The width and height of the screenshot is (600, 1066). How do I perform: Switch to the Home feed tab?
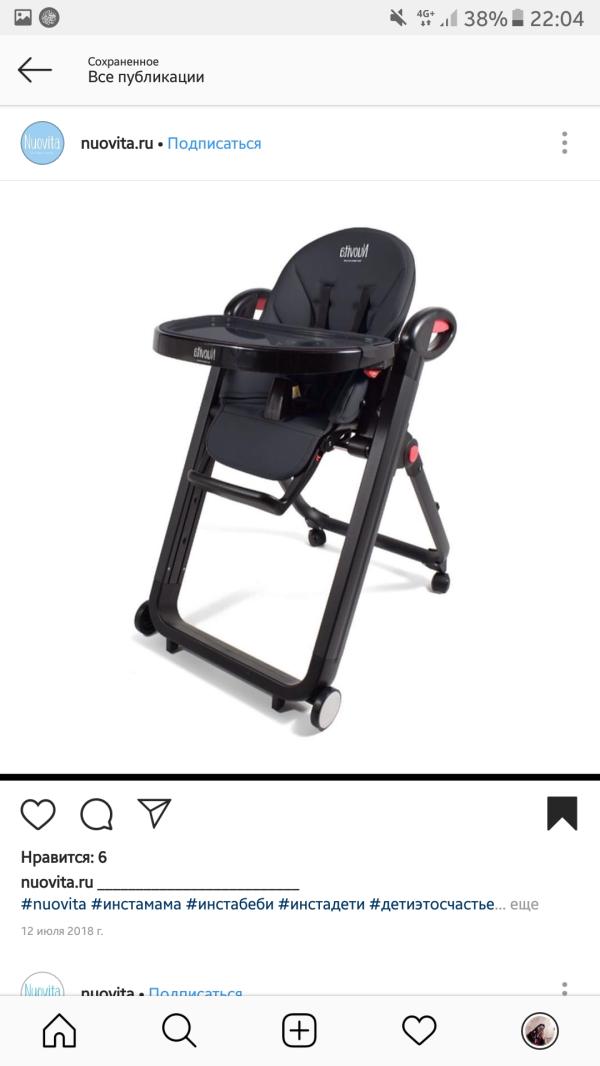tap(60, 1029)
